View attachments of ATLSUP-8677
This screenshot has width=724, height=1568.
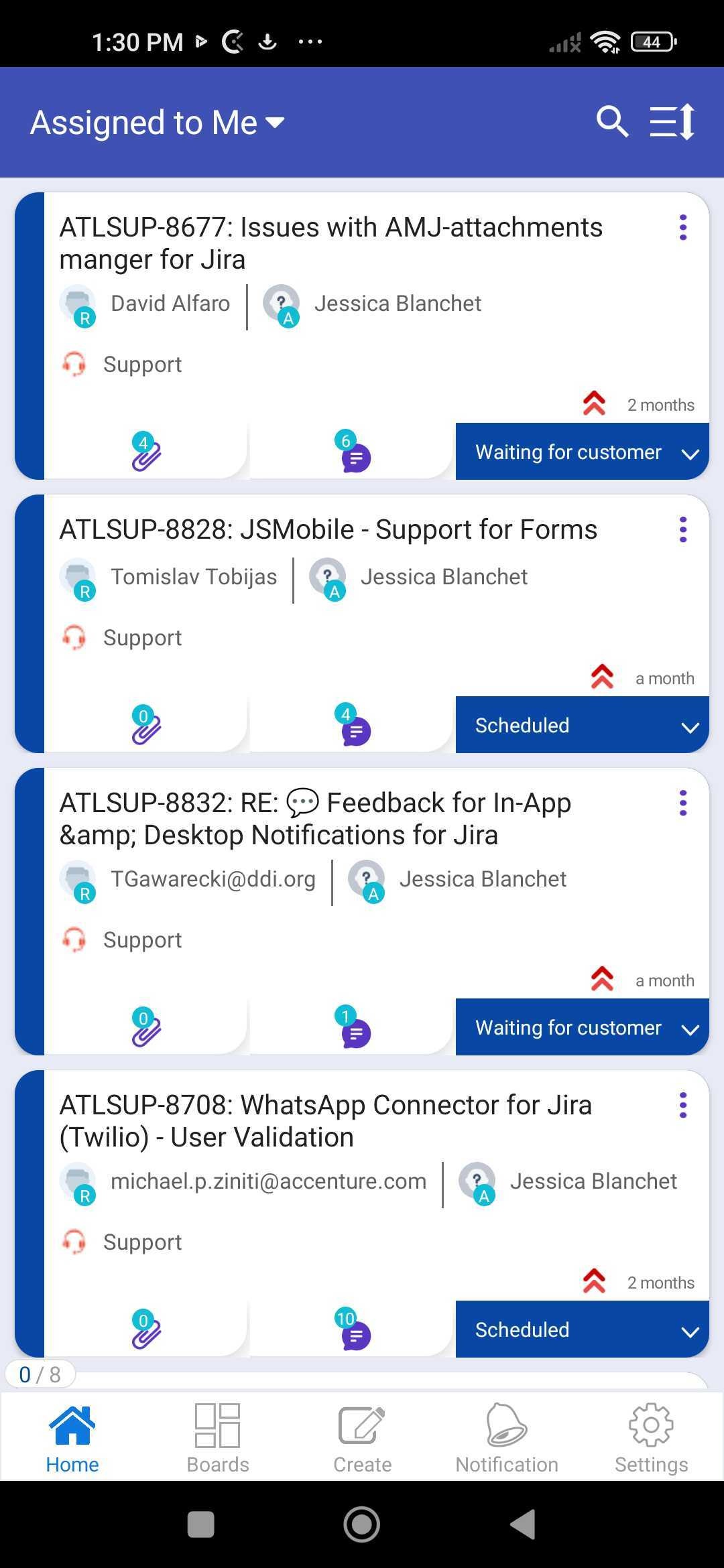(x=145, y=452)
